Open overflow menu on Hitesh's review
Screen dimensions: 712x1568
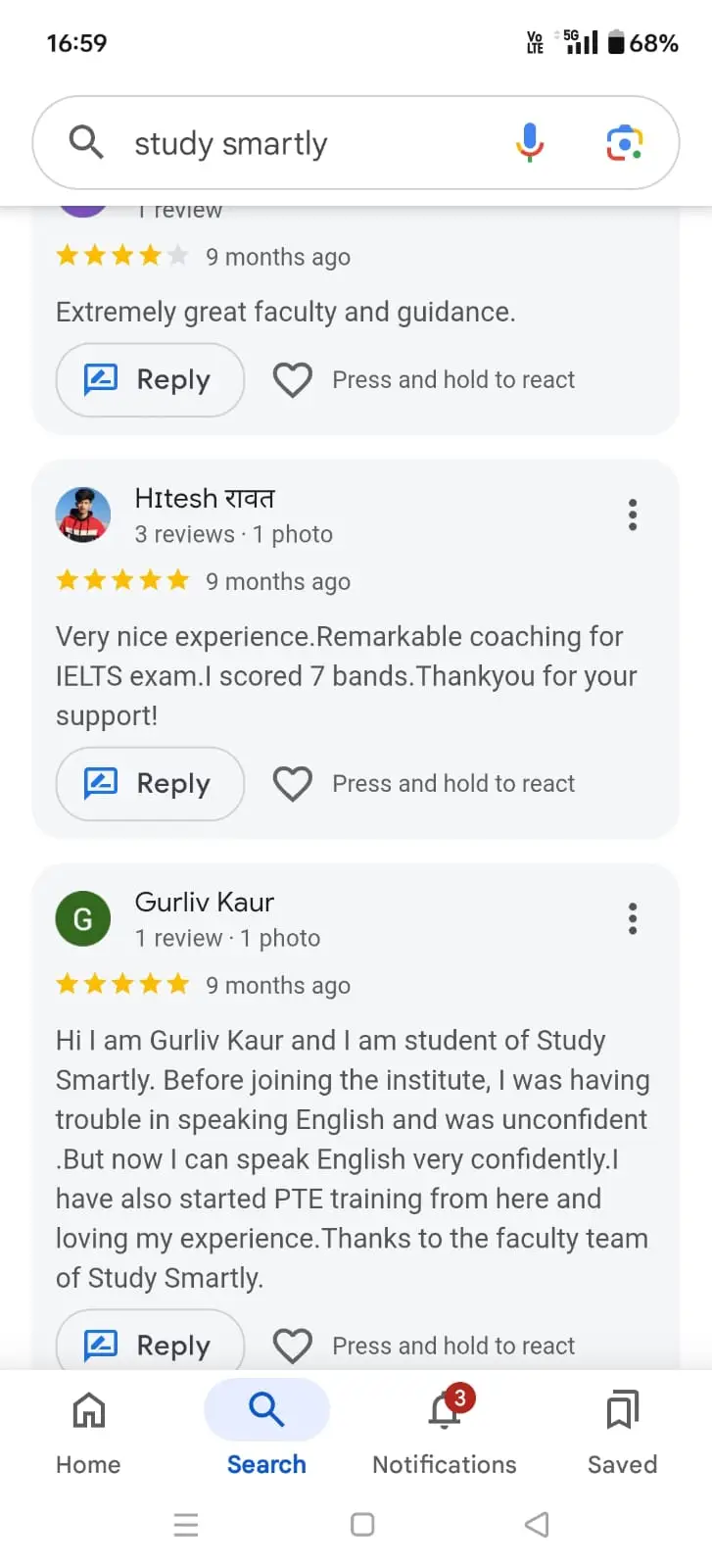pyautogui.click(x=633, y=514)
